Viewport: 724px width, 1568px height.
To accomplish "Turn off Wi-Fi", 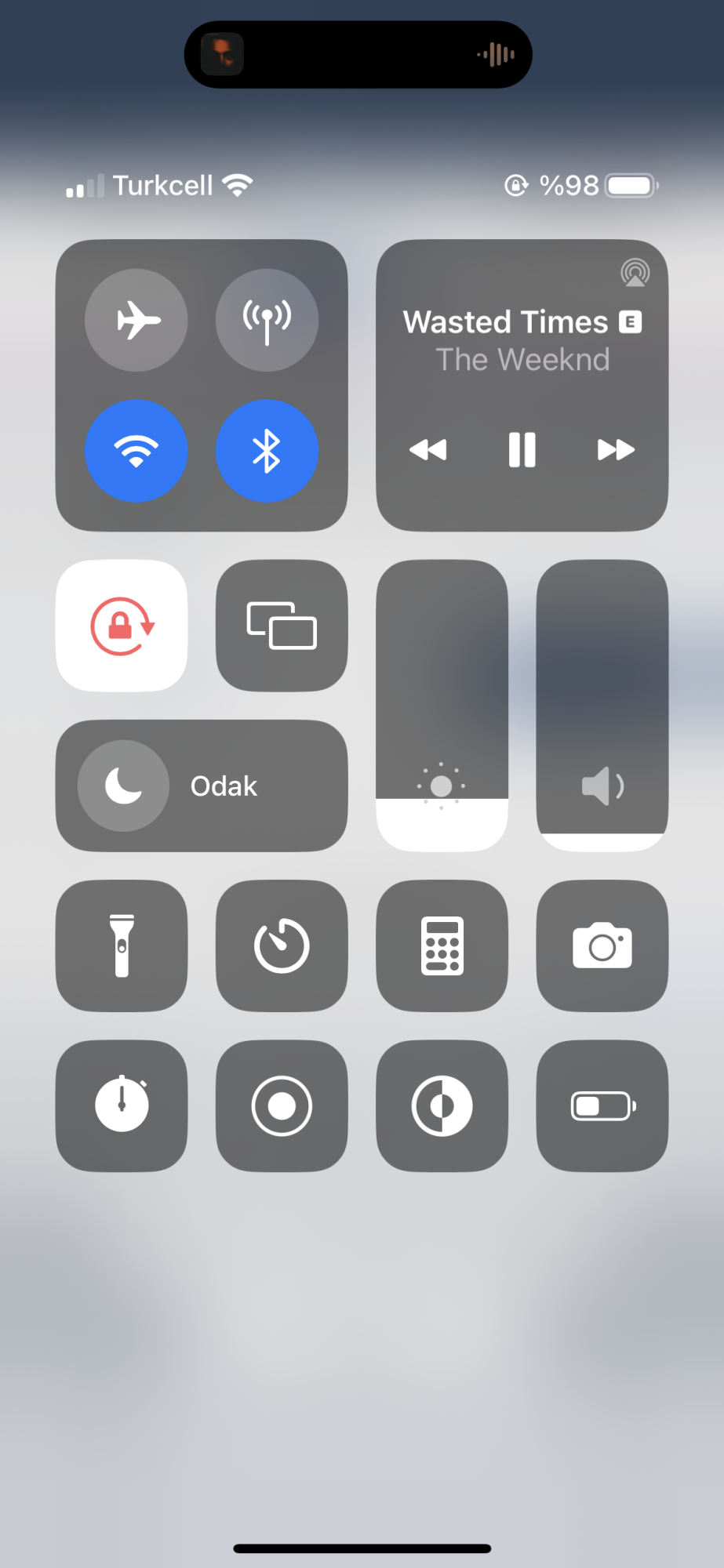I will tap(136, 451).
